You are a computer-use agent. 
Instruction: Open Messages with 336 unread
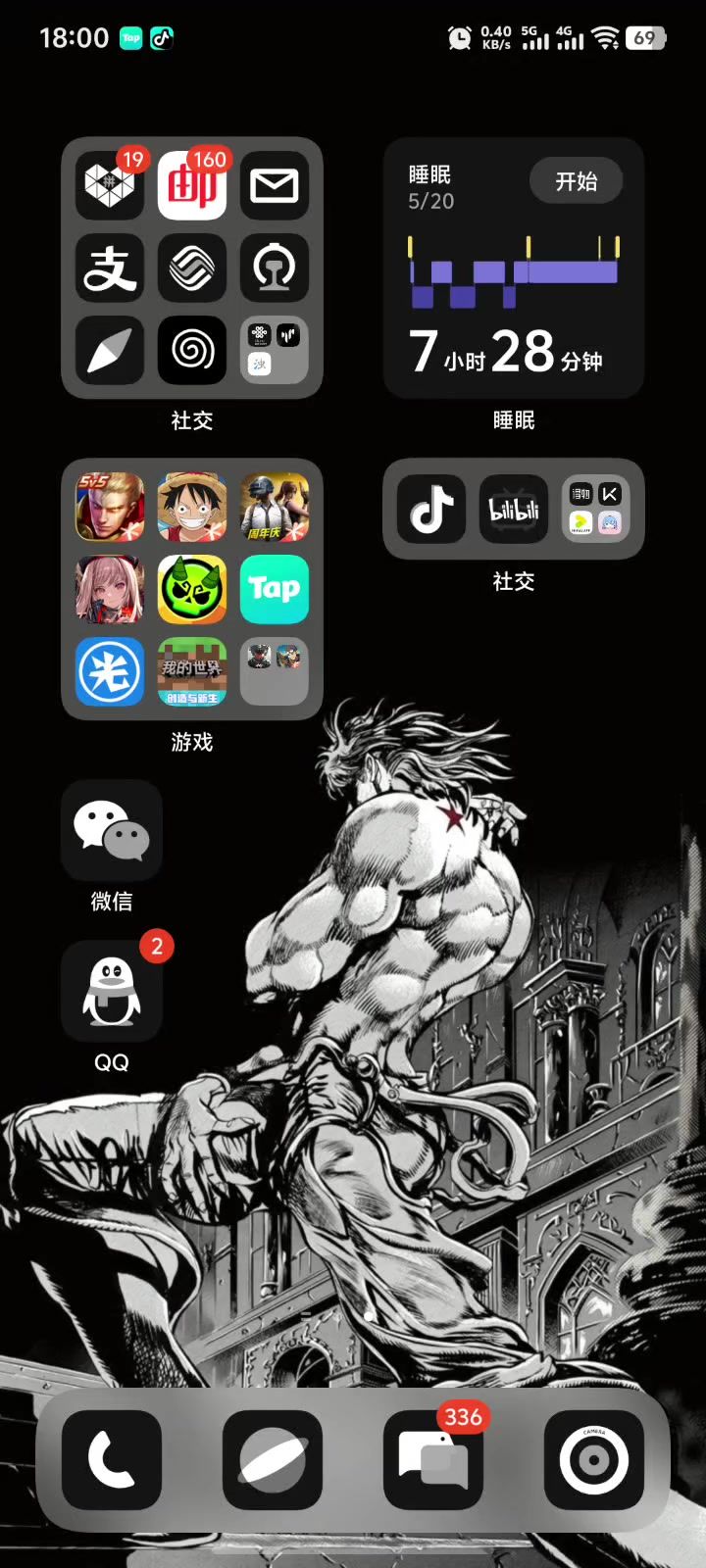tap(433, 1459)
